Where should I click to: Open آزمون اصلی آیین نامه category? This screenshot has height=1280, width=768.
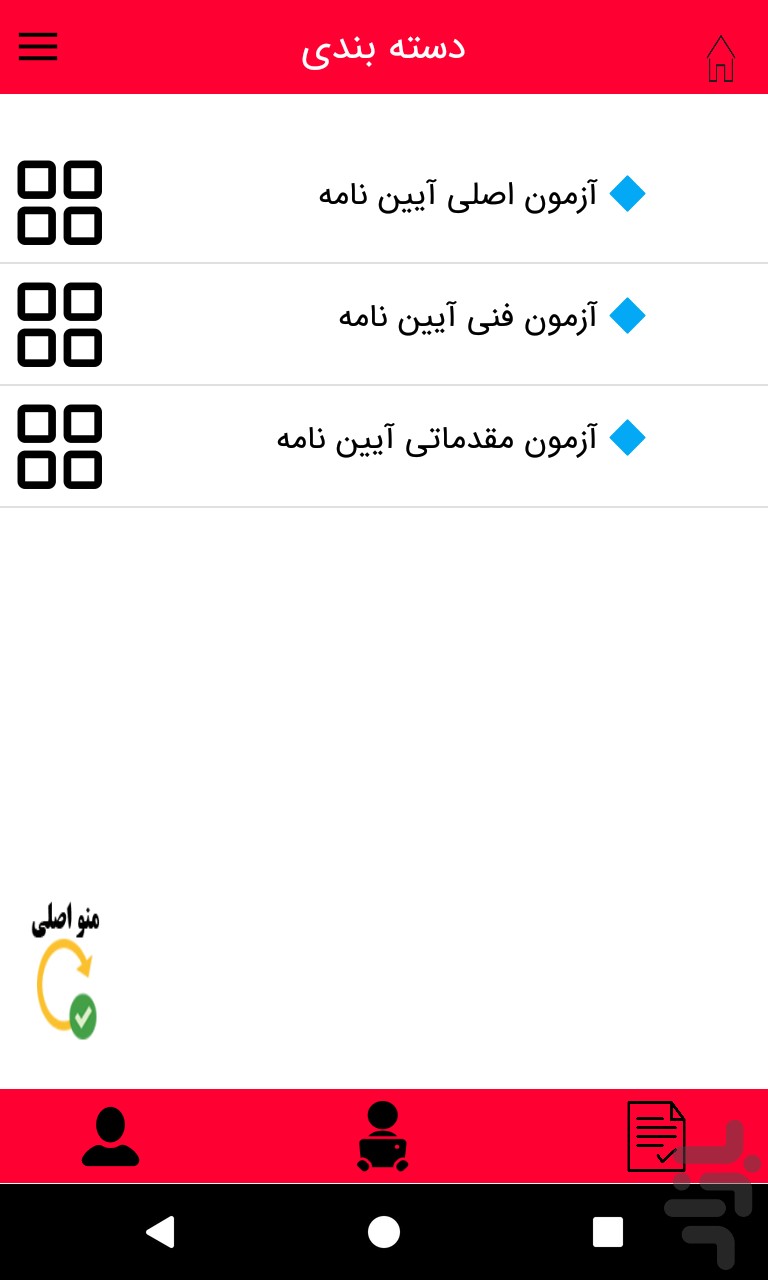(x=460, y=194)
